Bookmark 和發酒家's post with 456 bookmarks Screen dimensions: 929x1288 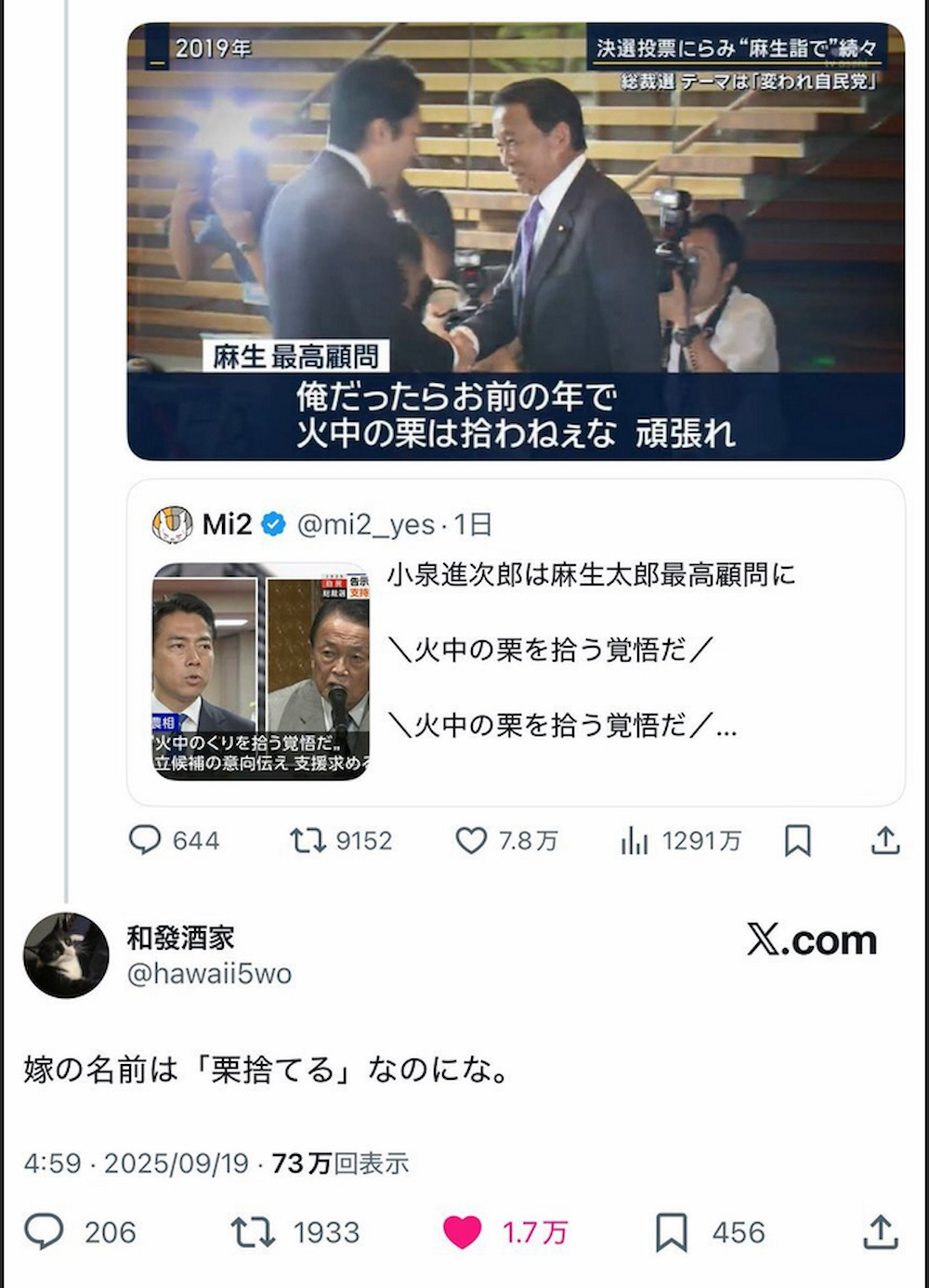pyautogui.click(x=672, y=1232)
